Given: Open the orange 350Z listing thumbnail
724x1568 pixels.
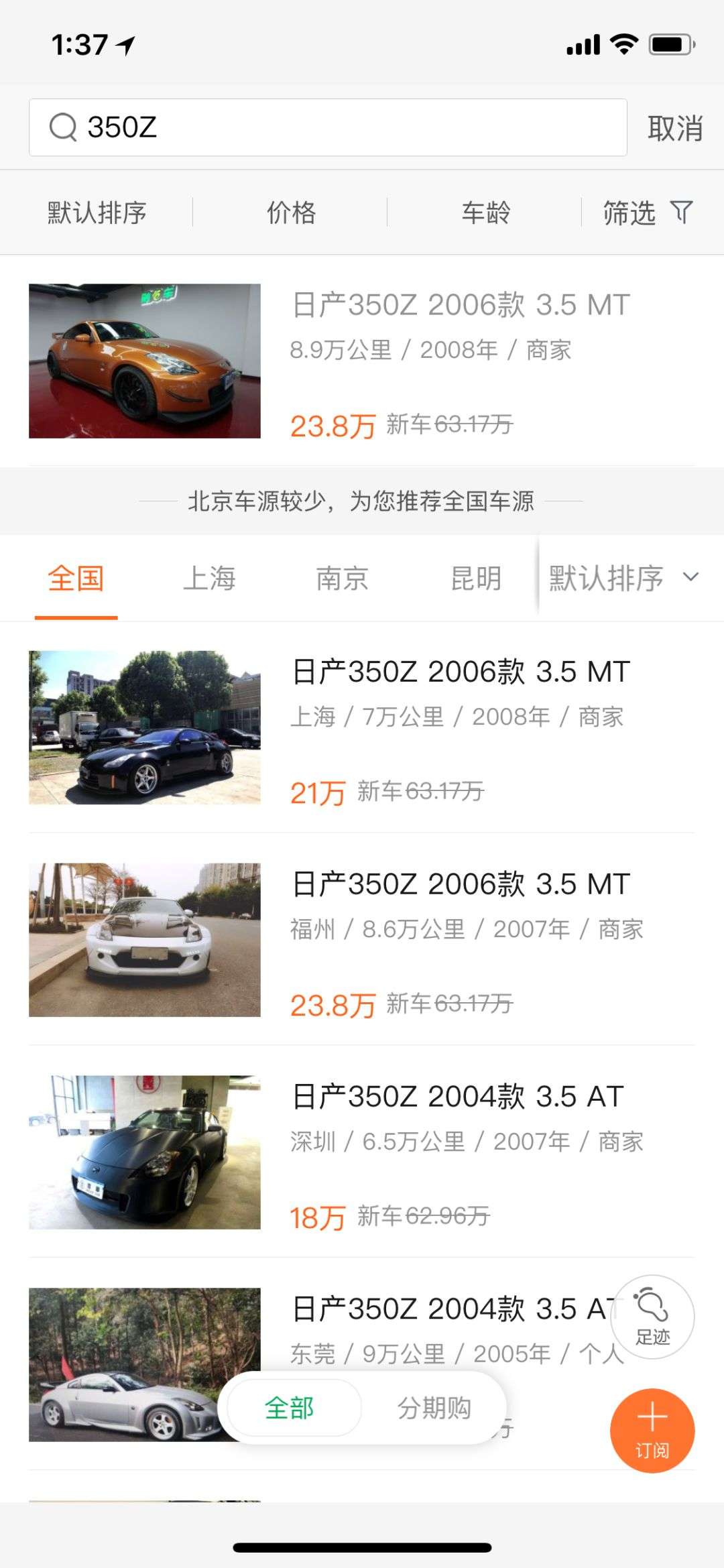Looking at the screenshot, I should coord(143,360).
